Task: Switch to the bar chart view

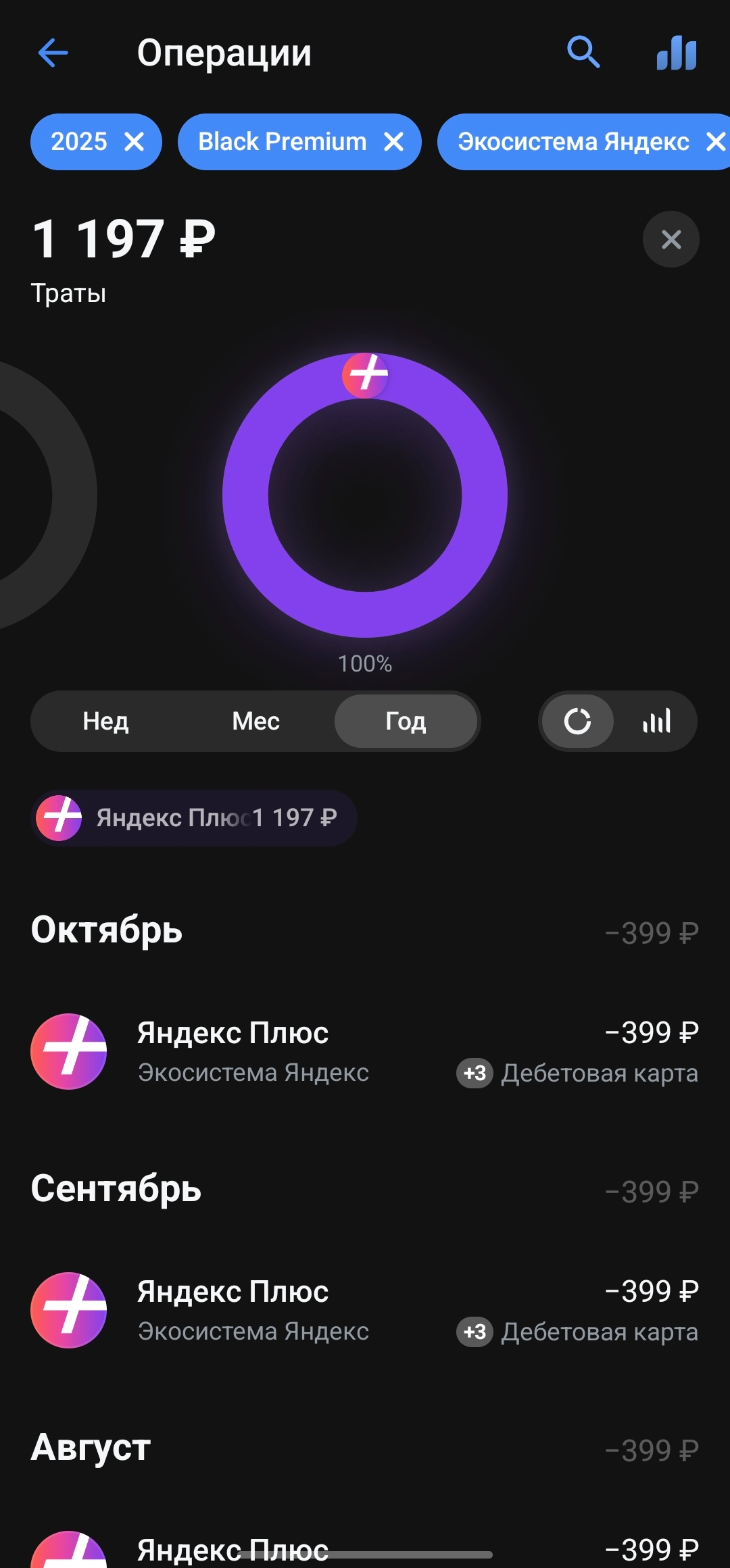Action: click(x=656, y=722)
